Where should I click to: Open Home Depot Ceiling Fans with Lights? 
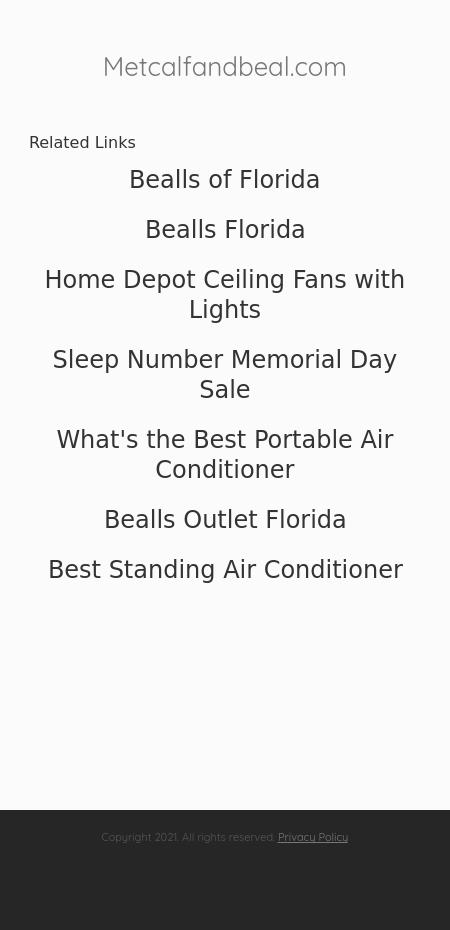[x=225, y=295]
